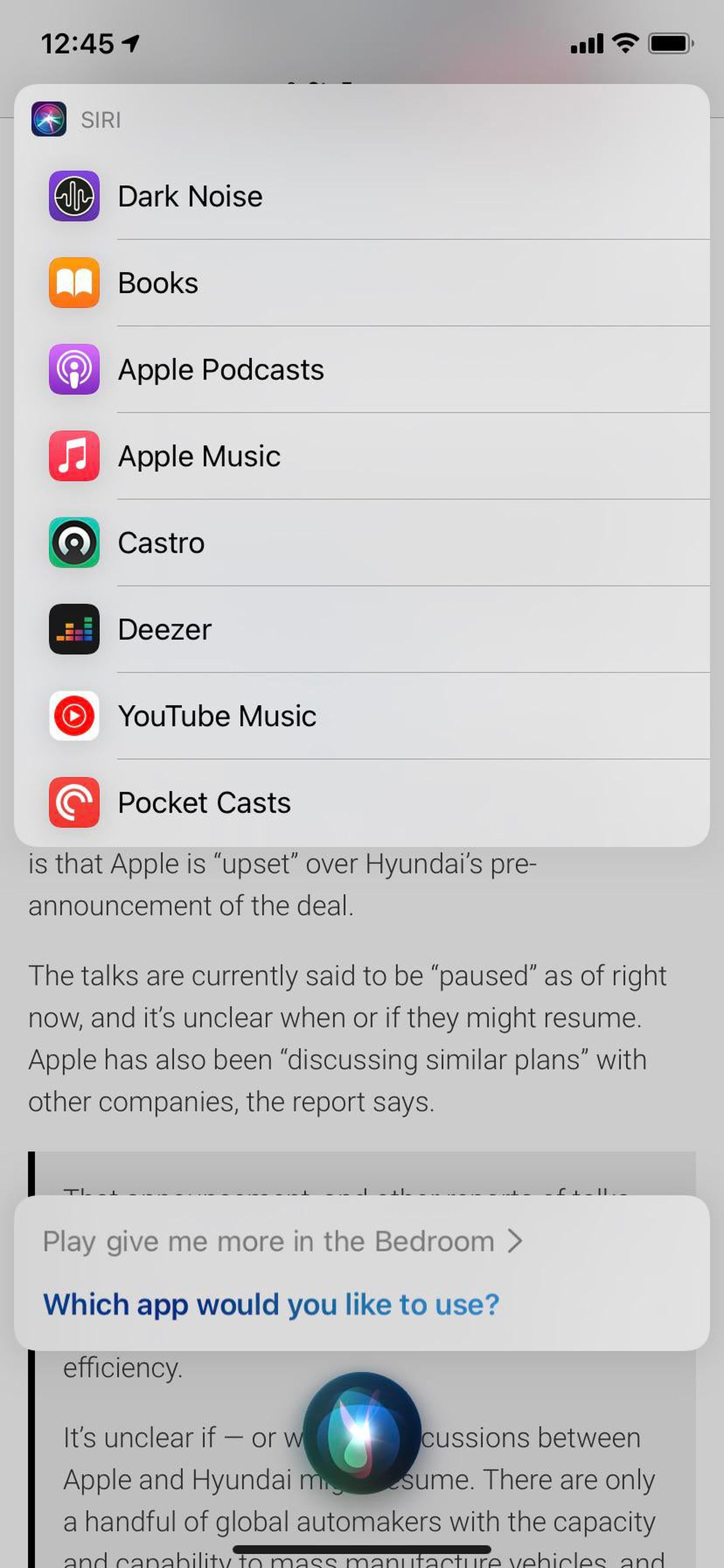The width and height of the screenshot is (724, 1568).
Task: Tap the Siri orb to speak
Action: coord(362,1432)
